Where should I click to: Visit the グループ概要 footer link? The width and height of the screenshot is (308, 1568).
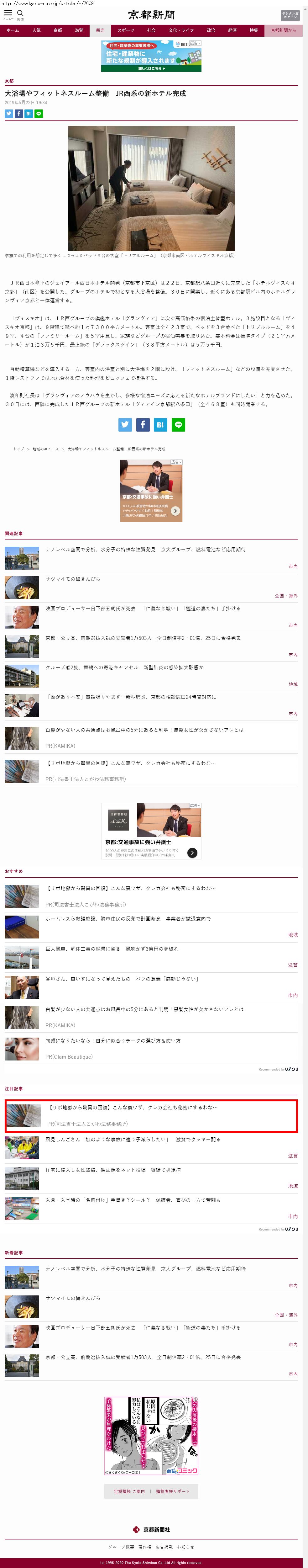click(121, 1547)
